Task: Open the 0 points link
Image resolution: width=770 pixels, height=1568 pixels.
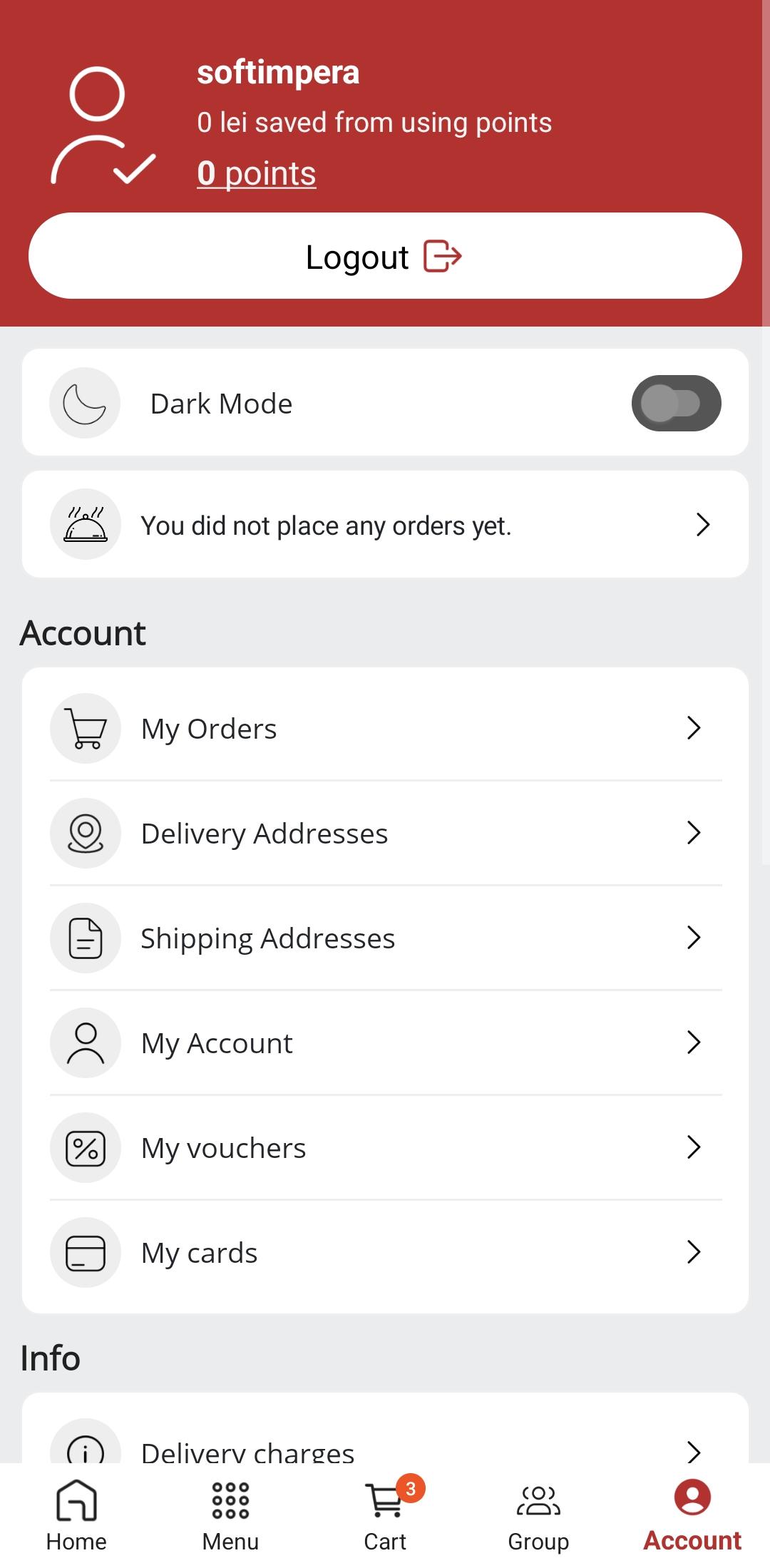Action: click(257, 173)
